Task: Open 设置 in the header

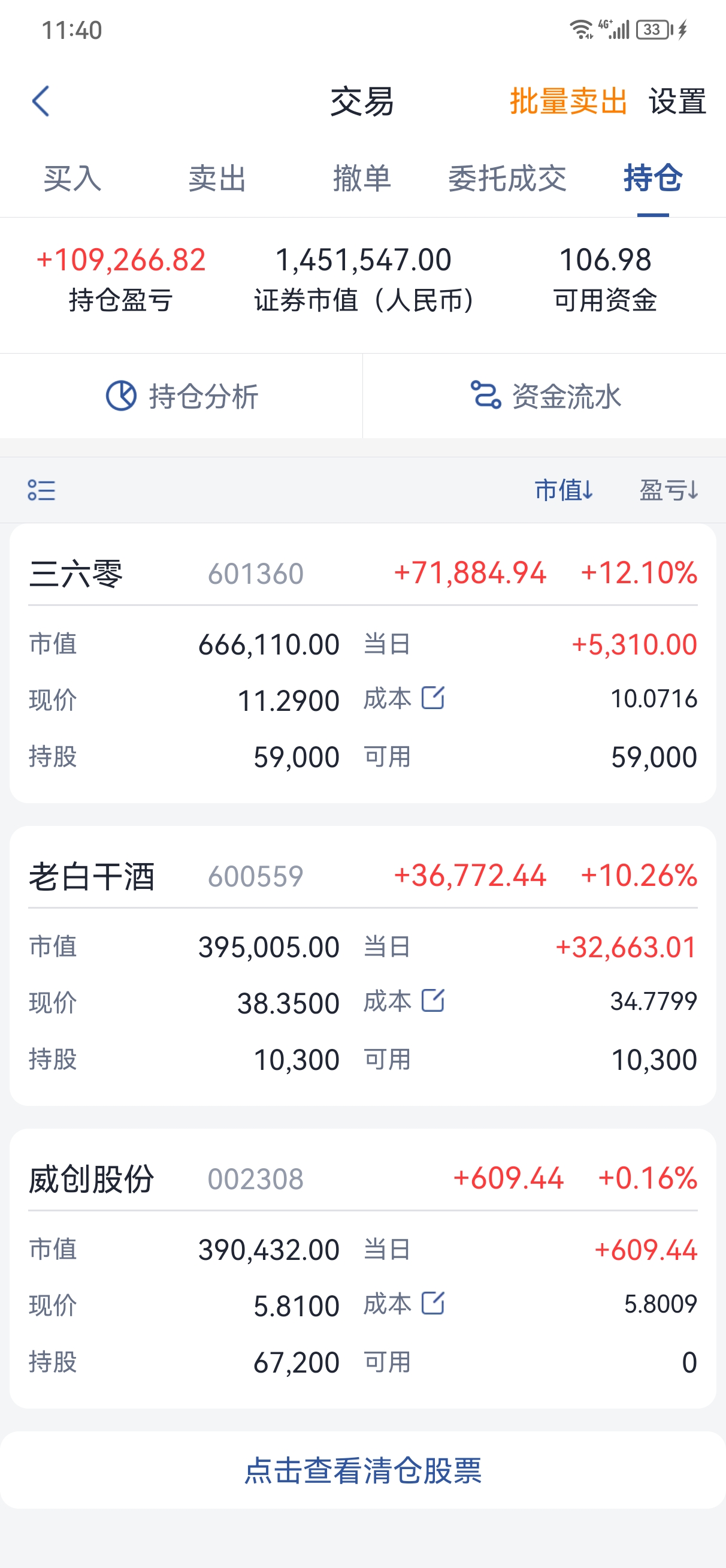Action: tap(677, 101)
